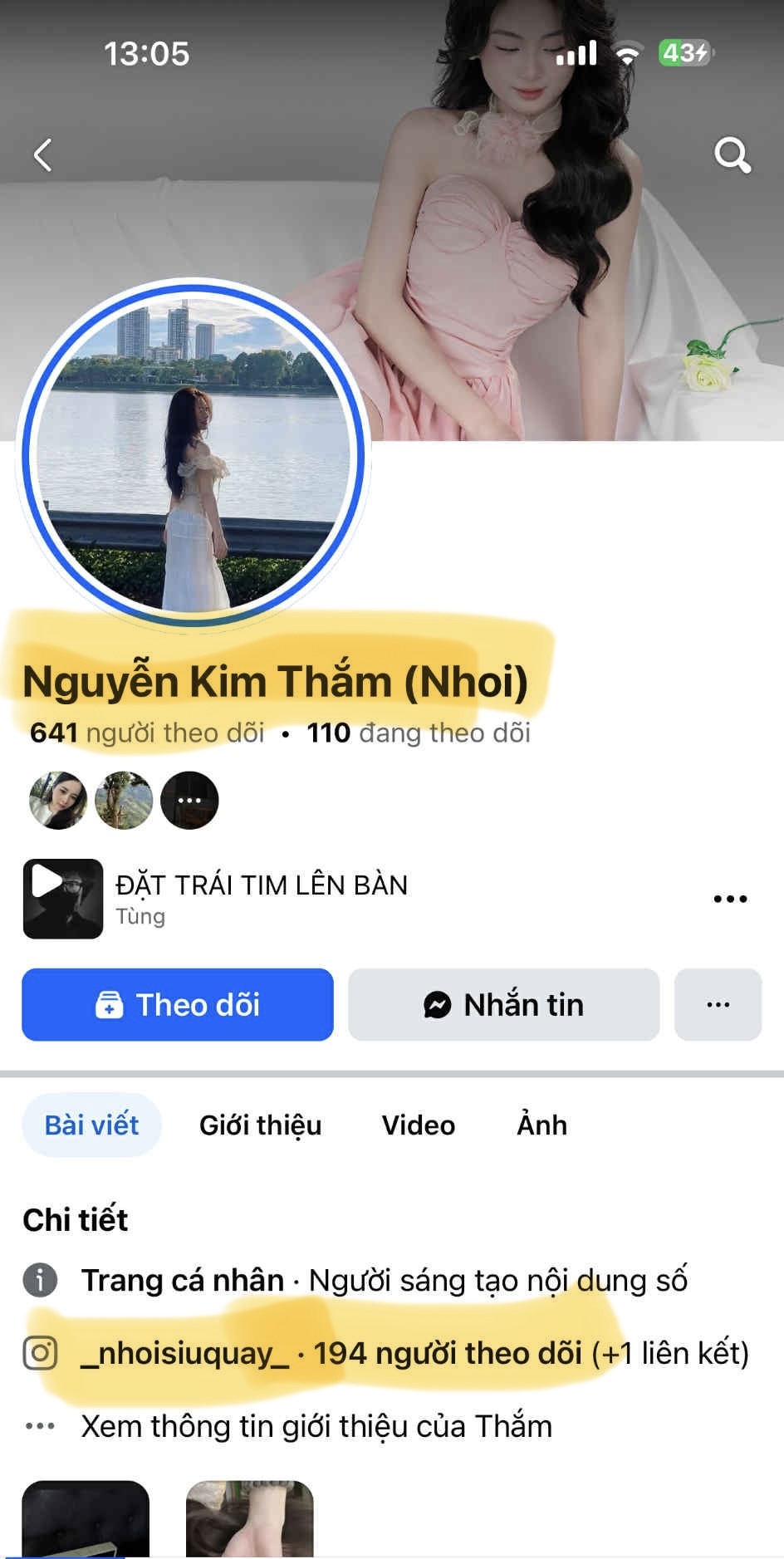Tap the Theo dõi follow button
This screenshot has width=784, height=1559.
178,1005
